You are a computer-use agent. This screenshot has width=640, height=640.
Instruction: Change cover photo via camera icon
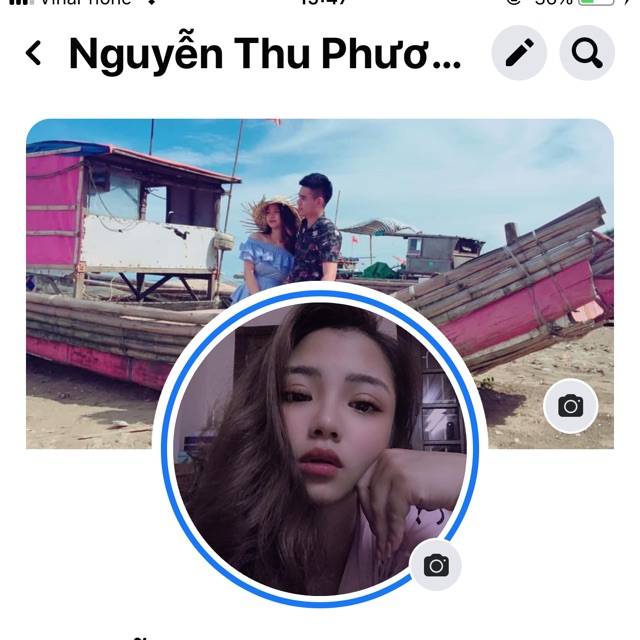pos(570,405)
